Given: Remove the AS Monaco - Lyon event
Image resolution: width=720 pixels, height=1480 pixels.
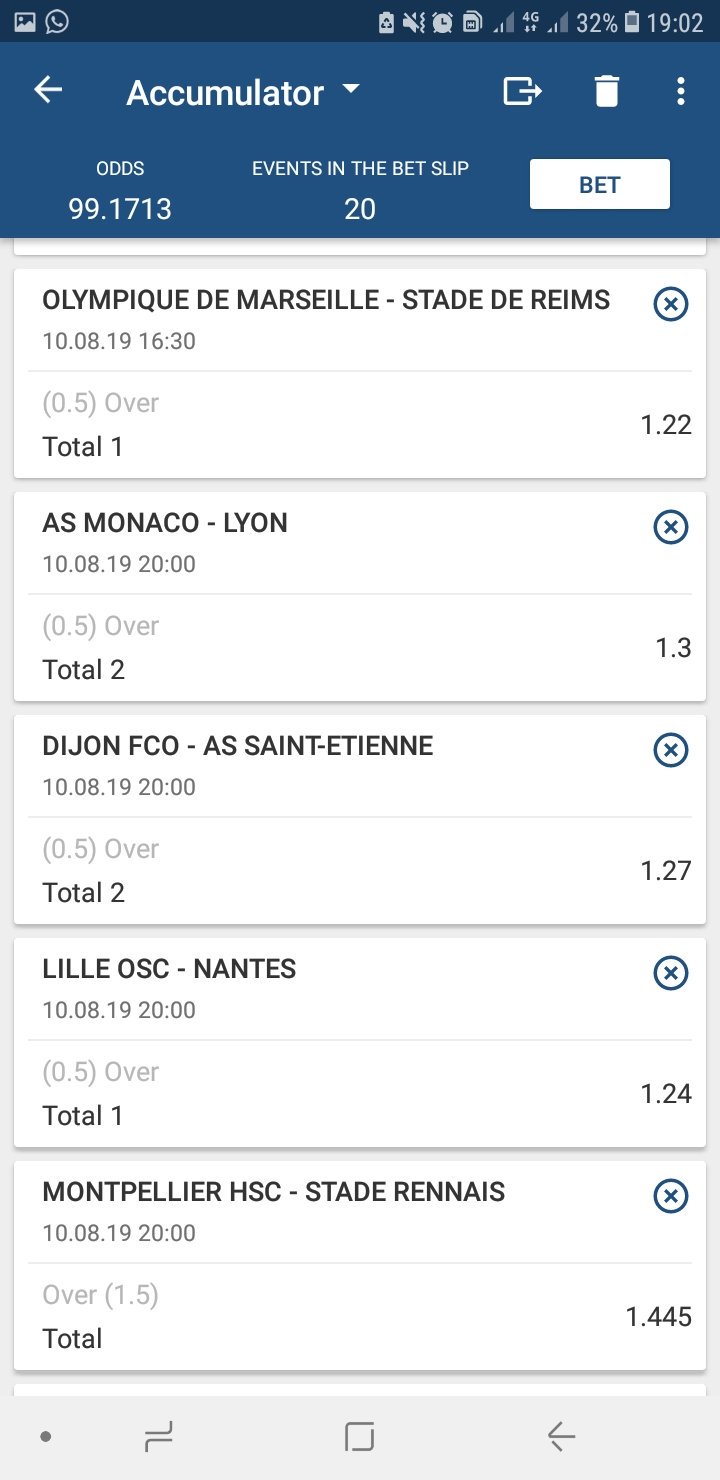Looking at the screenshot, I should click(670, 526).
